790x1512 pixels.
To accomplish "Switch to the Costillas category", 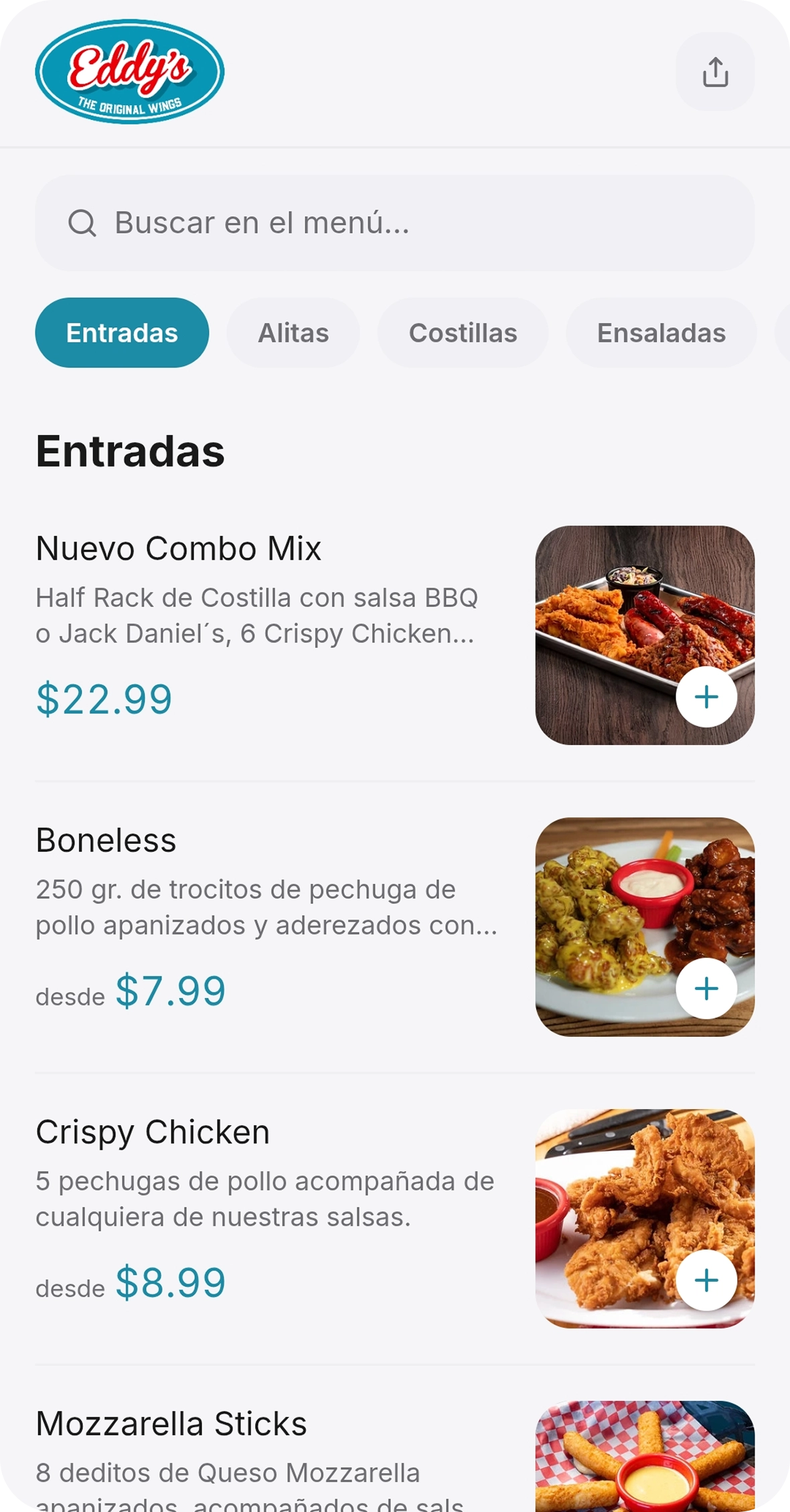I will [463, 333].
